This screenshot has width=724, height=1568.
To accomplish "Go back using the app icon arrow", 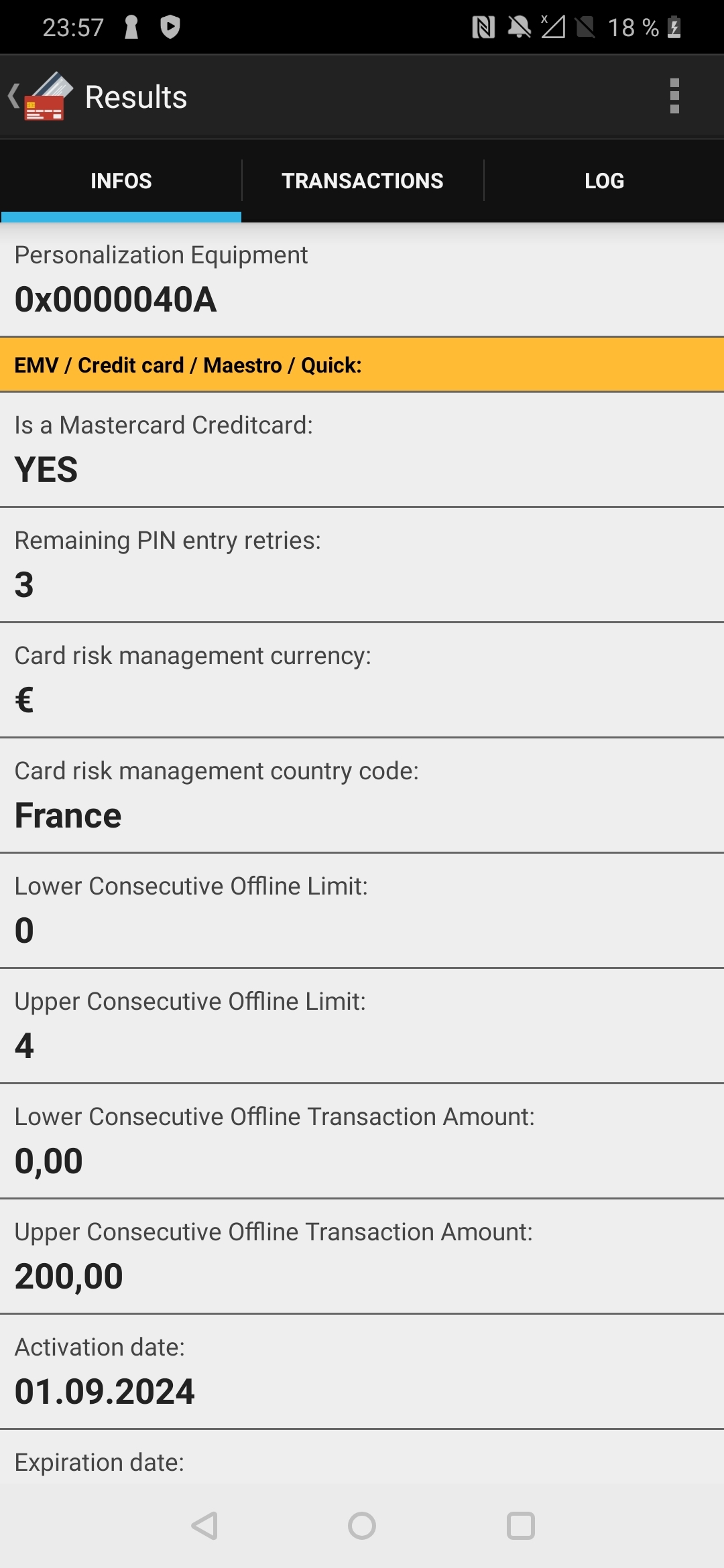I will coord(39,96).
